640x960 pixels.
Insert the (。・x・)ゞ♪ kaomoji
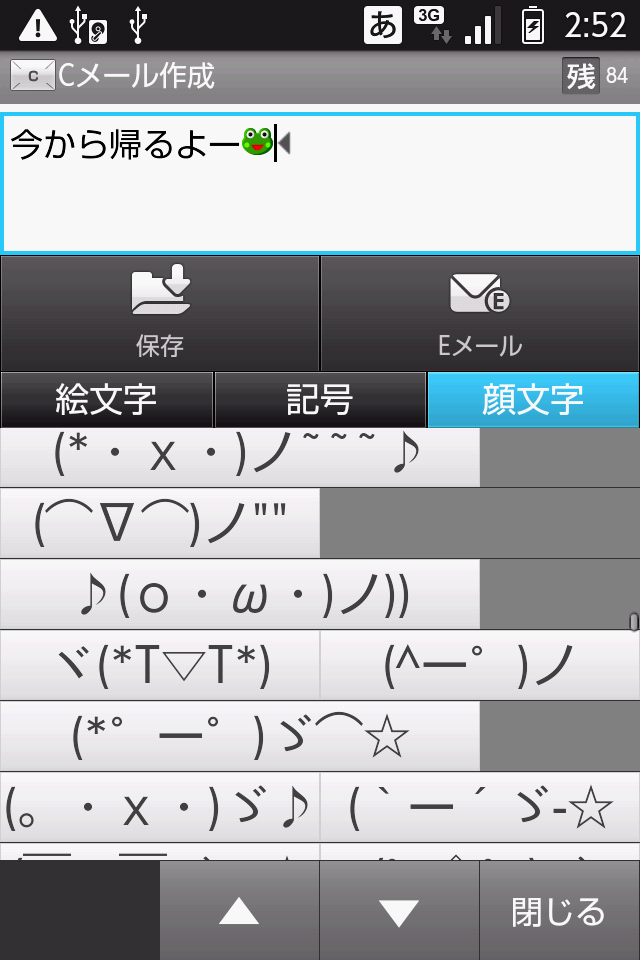click(160, 808)
